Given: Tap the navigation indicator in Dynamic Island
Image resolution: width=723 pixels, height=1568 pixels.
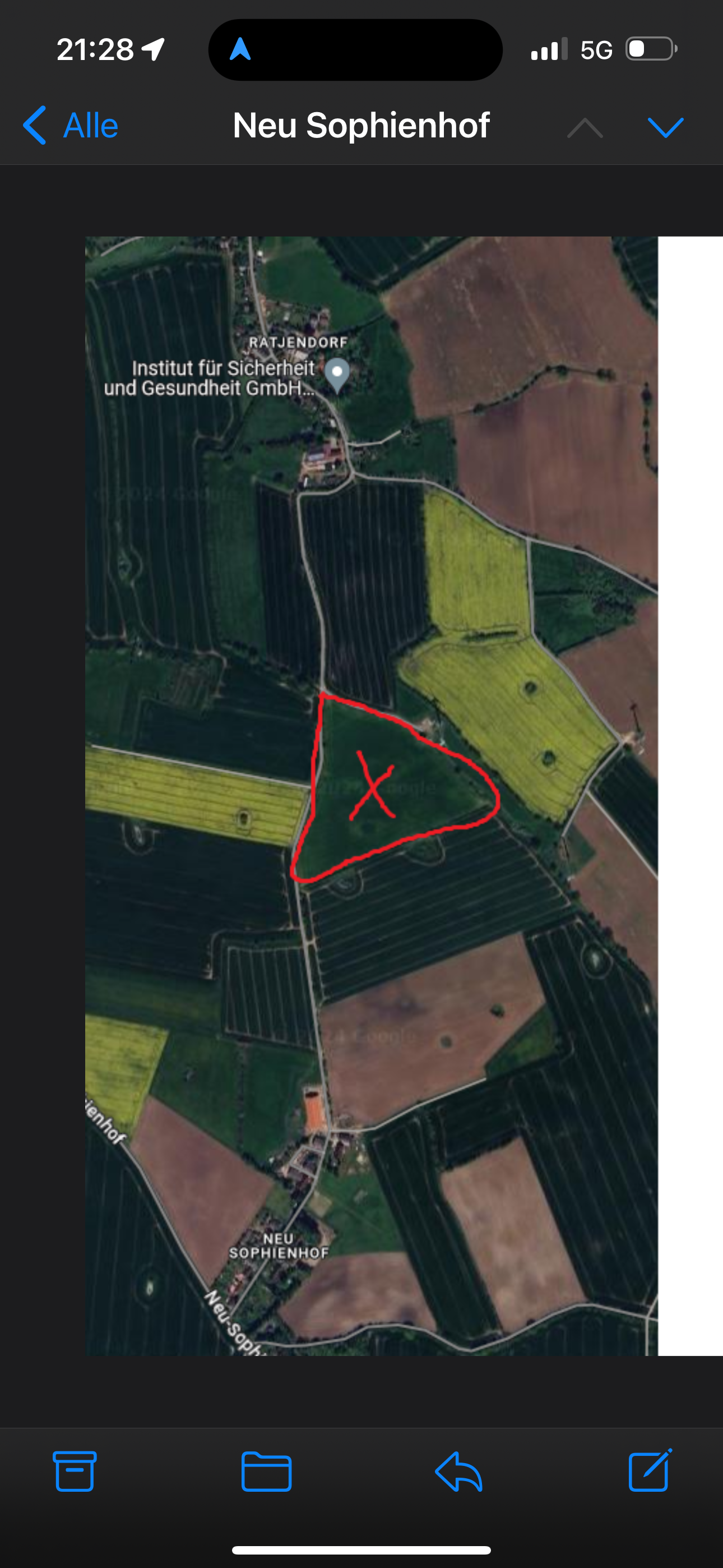Looking at the screenshot, I should click(240, 49).
